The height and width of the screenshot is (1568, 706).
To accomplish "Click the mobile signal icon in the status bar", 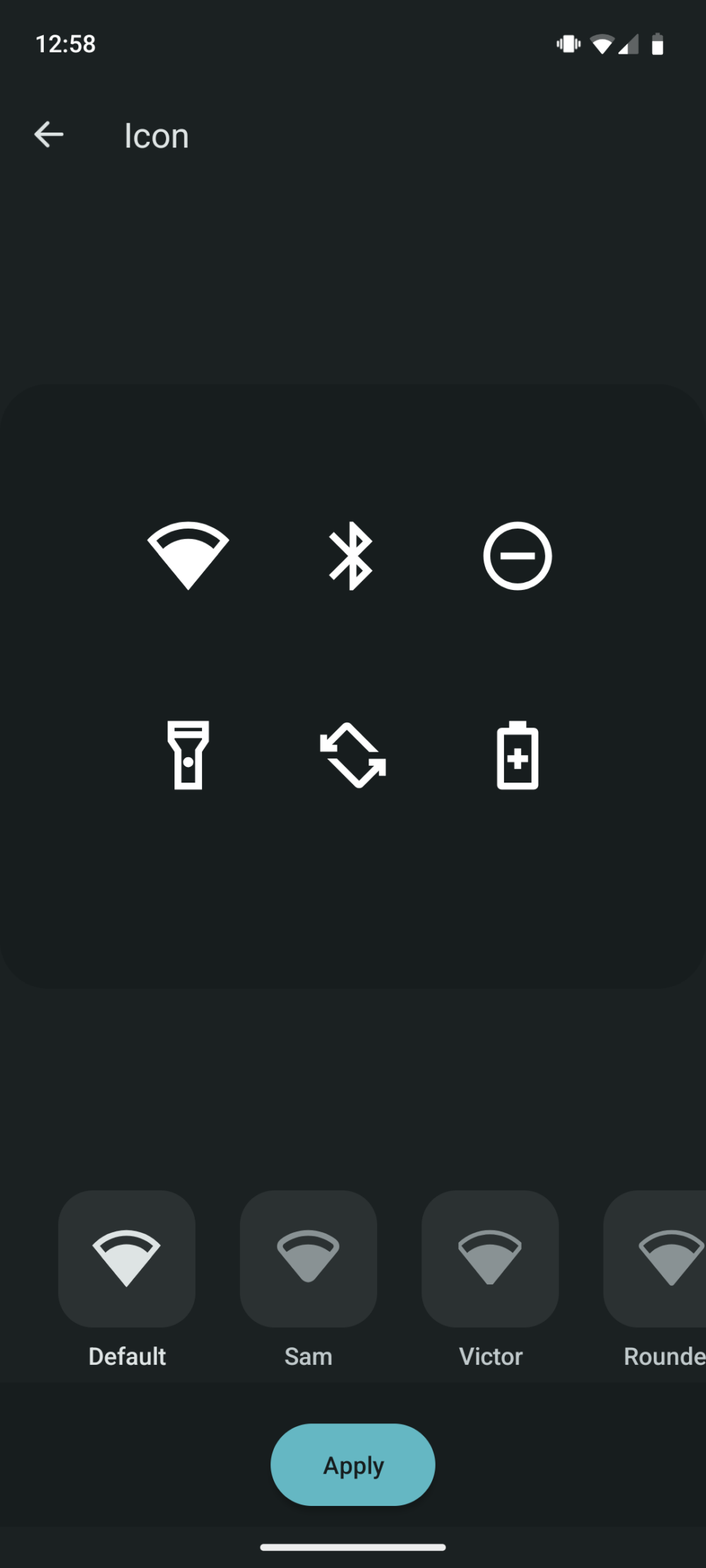I will tap(628, 44).
